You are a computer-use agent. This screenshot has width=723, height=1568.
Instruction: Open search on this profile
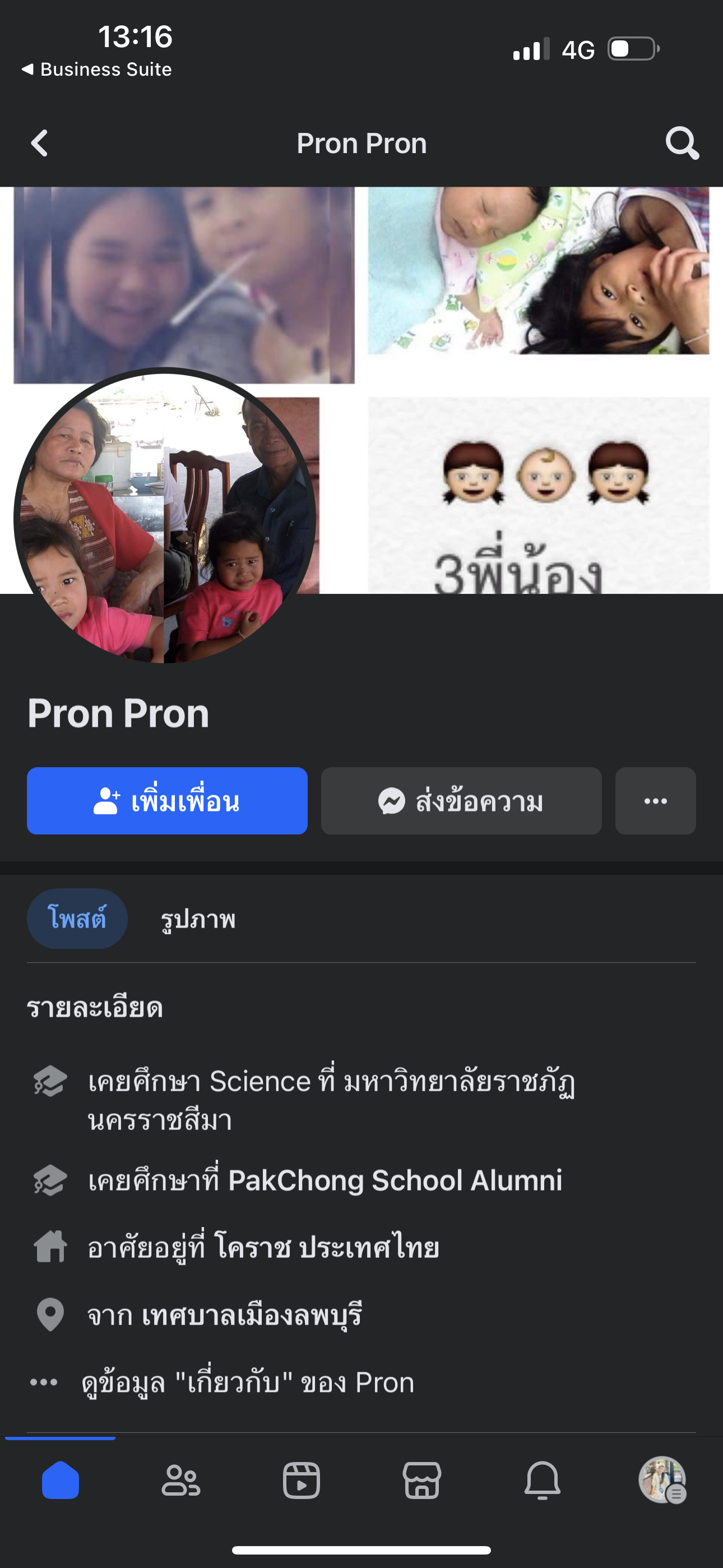tap(682, 144)
